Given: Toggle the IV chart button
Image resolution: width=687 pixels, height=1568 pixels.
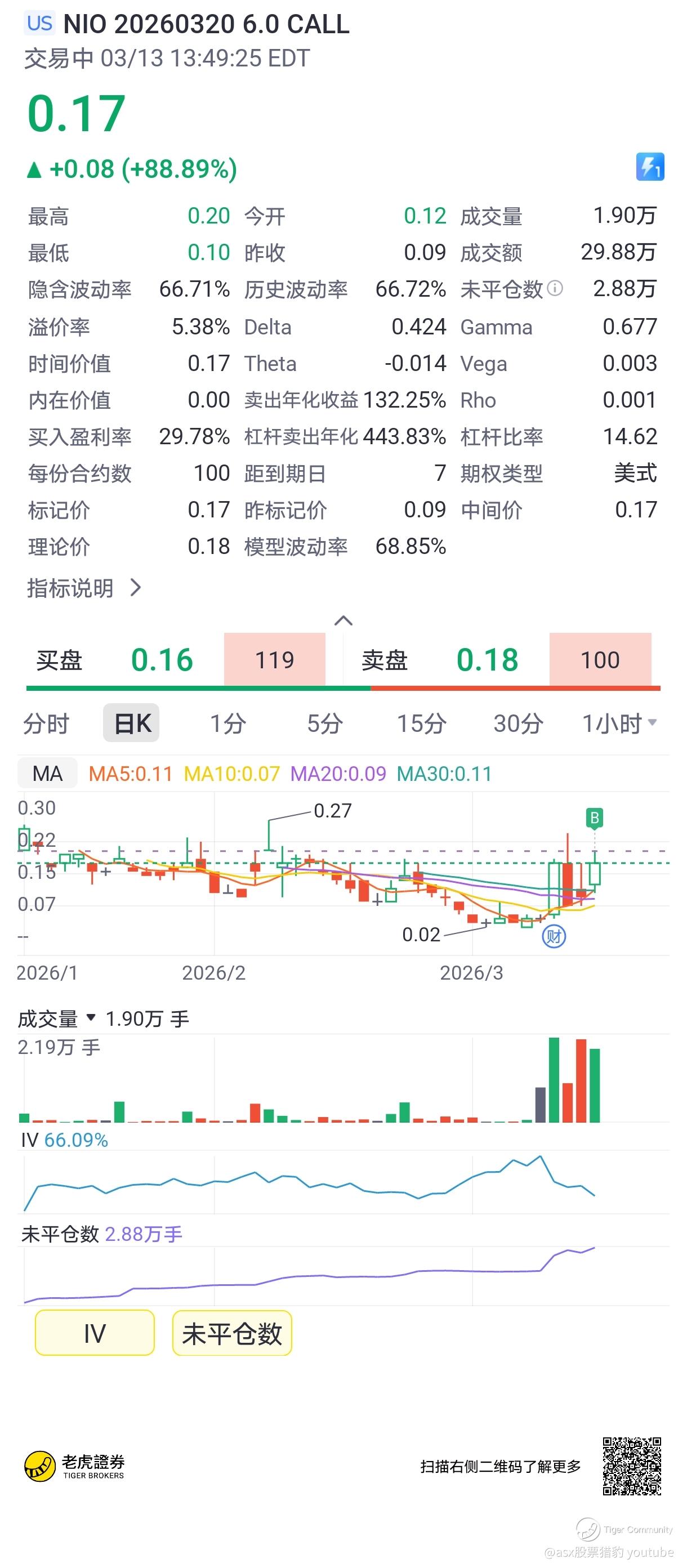Looking at the screenshot, I should 95,1334.
